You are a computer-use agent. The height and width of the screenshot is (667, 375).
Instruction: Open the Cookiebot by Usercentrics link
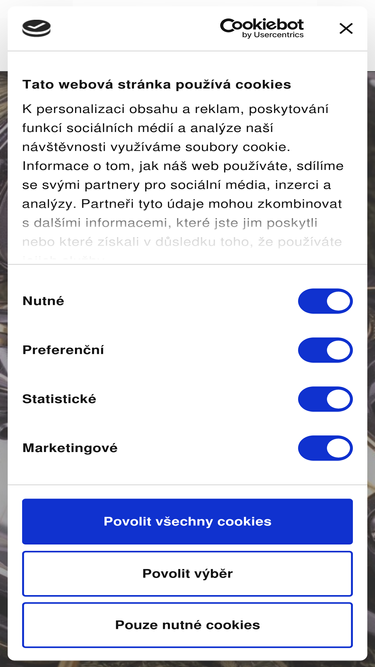point(262,29)
